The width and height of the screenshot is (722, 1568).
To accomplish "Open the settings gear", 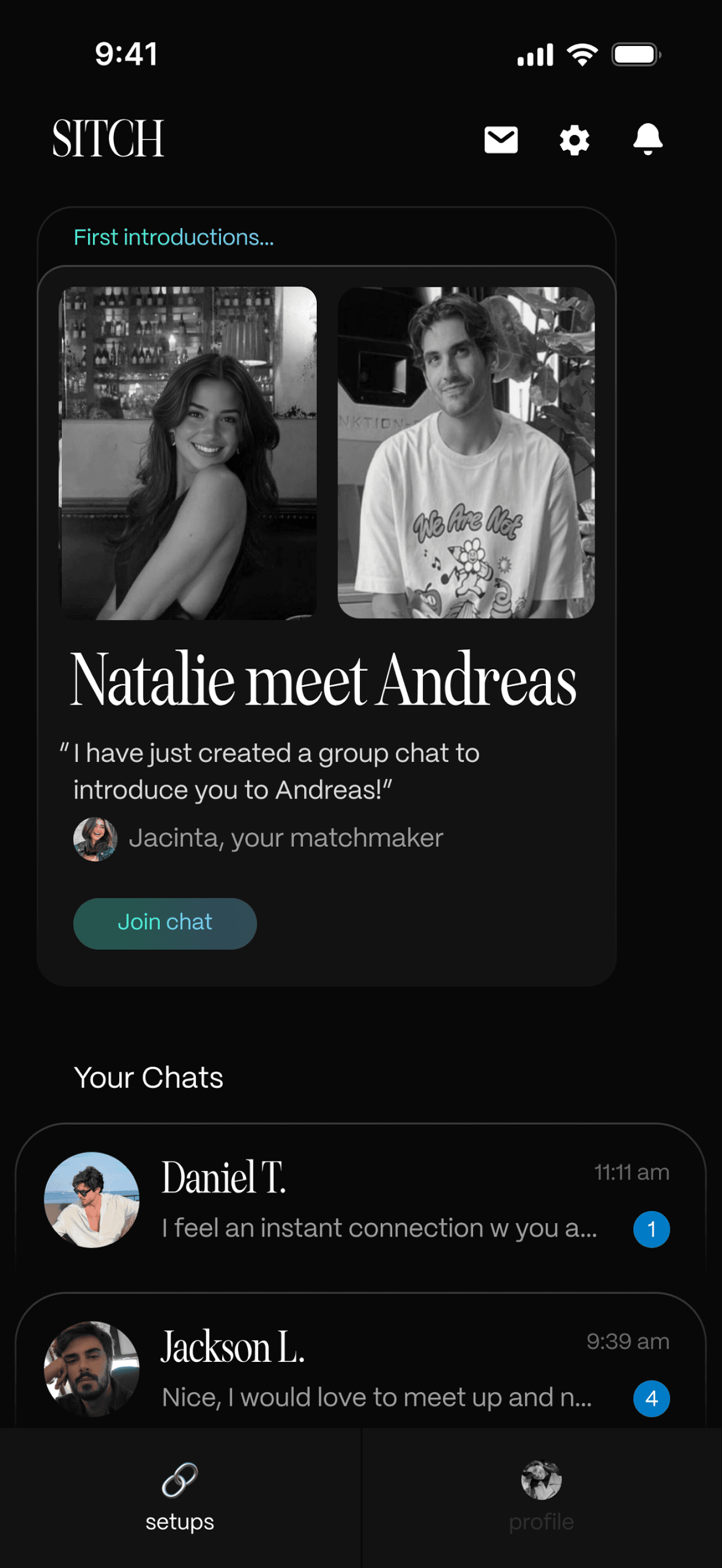I will pyautogui.click(x=574, y=141).
